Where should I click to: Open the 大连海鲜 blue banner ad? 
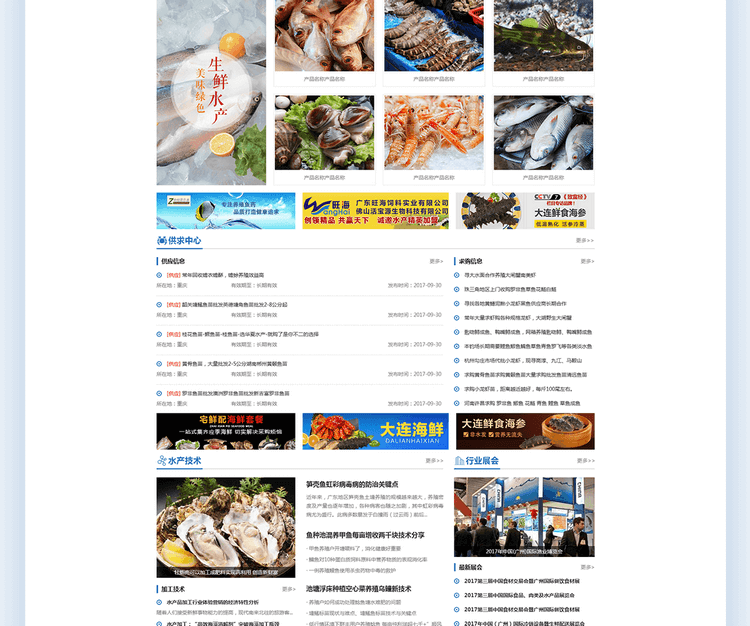point(375,431)
